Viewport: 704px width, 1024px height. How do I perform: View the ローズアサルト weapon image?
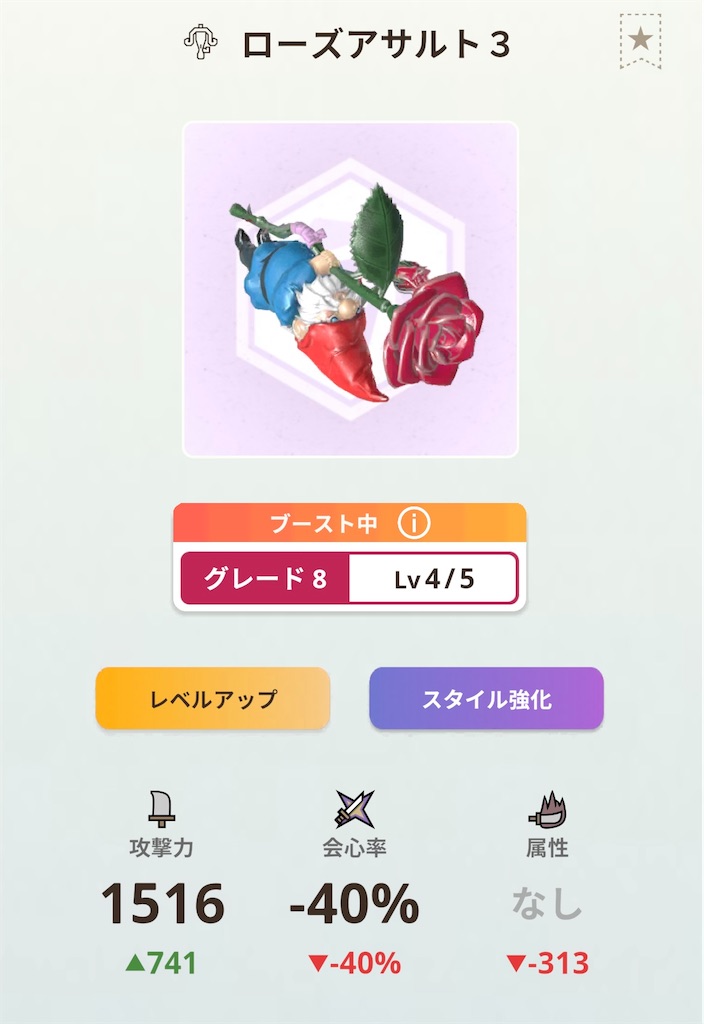351,289
